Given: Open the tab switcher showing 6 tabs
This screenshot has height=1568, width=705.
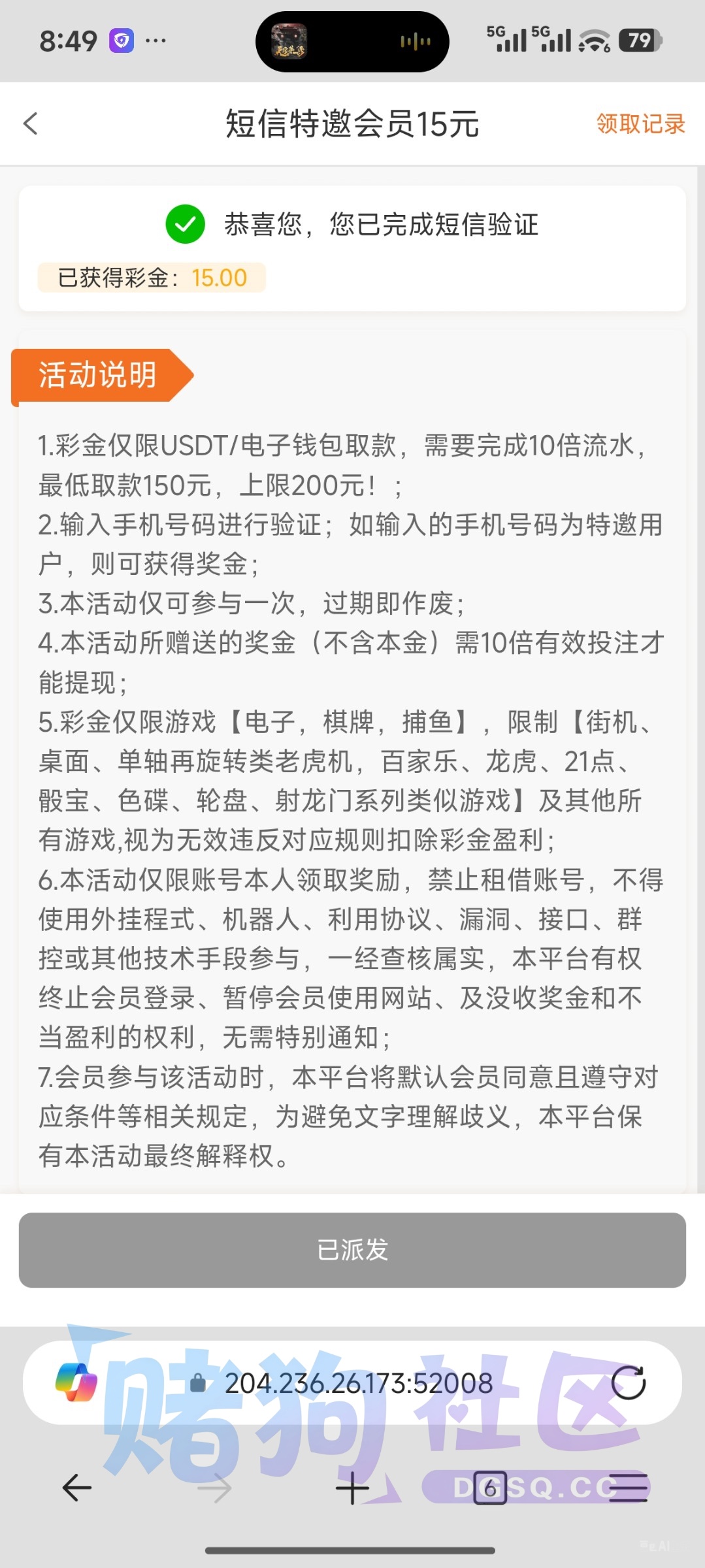Looking at the screenshot, I should [490, 1488].
